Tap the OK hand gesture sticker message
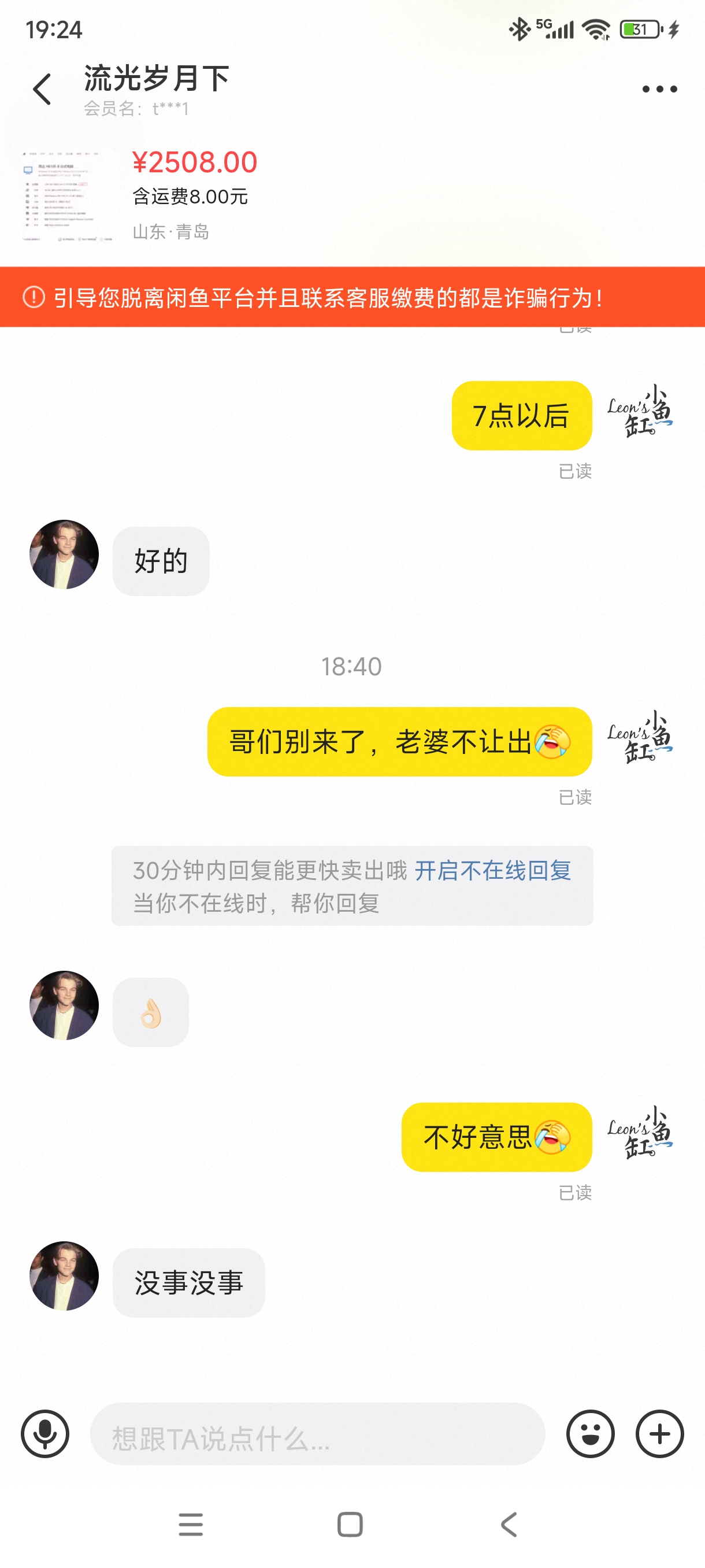The width and height of the screenshot is (705, 1568). click(x=150, y=1012)
